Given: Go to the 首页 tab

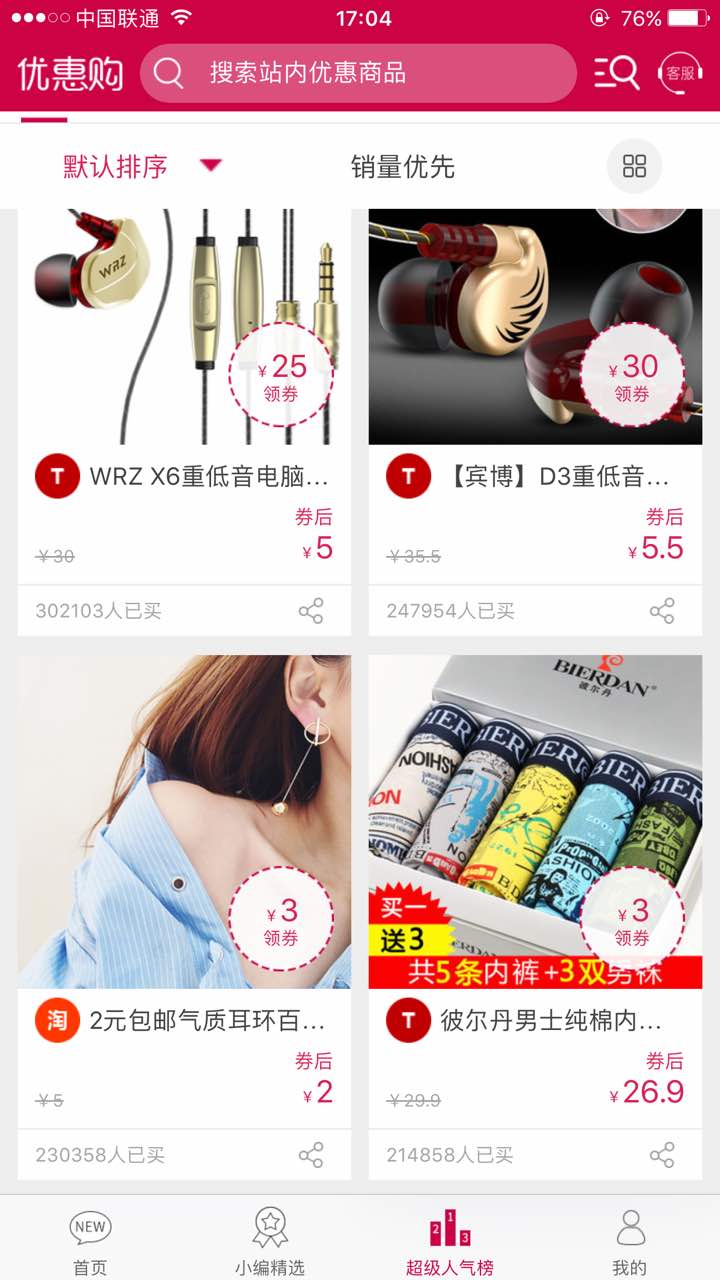Looking at the screenshot, I should point(90,1240).
